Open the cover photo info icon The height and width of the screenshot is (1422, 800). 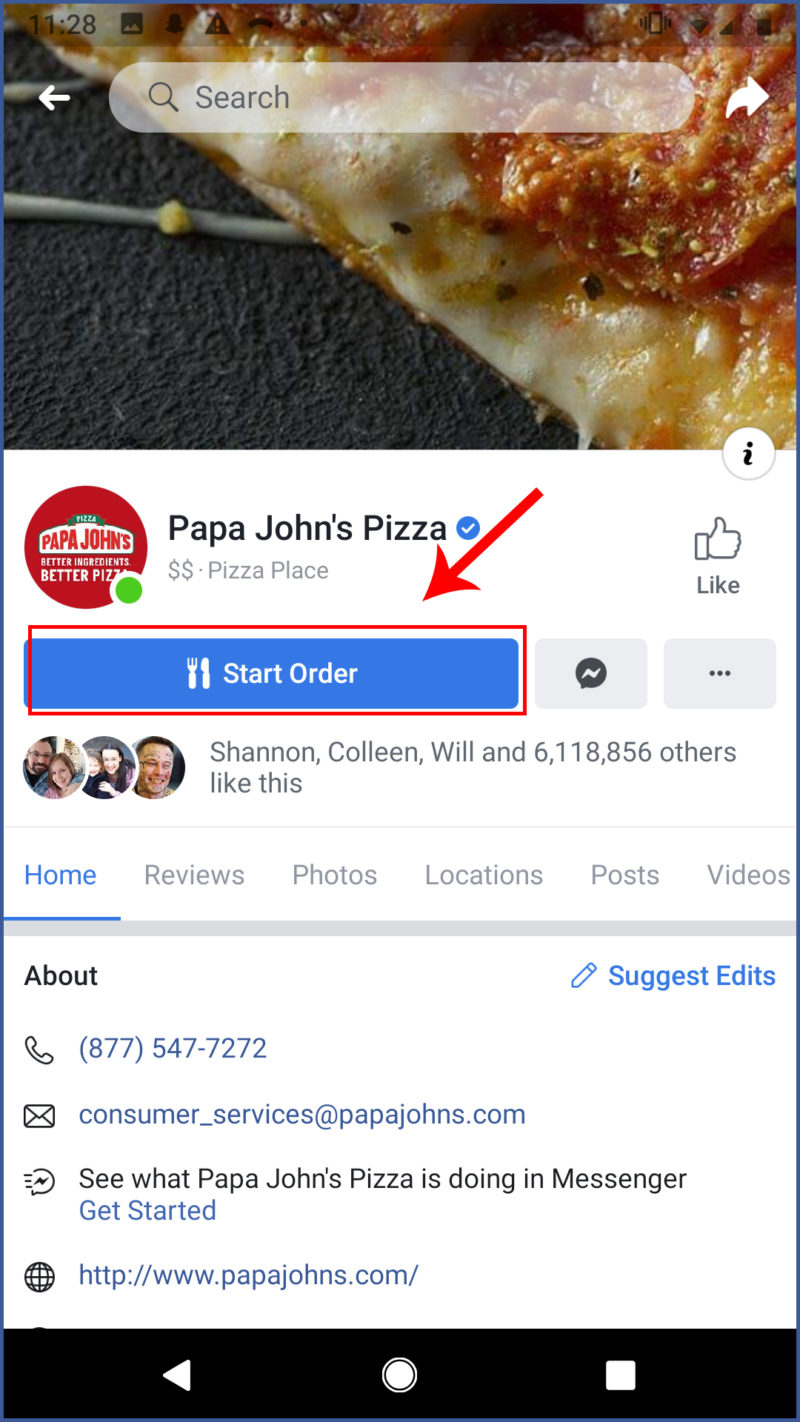tap(748, 454)
